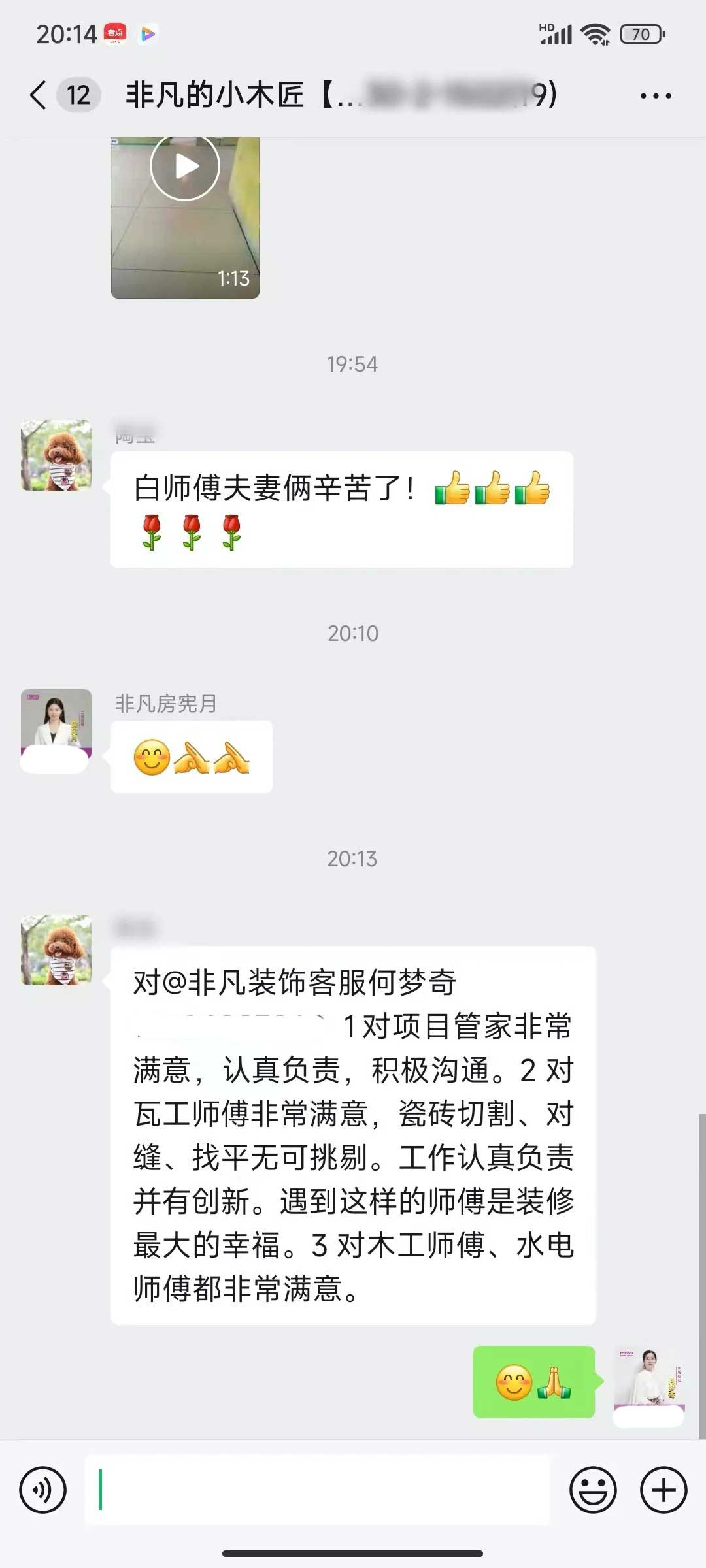Open the chat overflow menu
706x1568 pixels.
[x=655, y=96]
